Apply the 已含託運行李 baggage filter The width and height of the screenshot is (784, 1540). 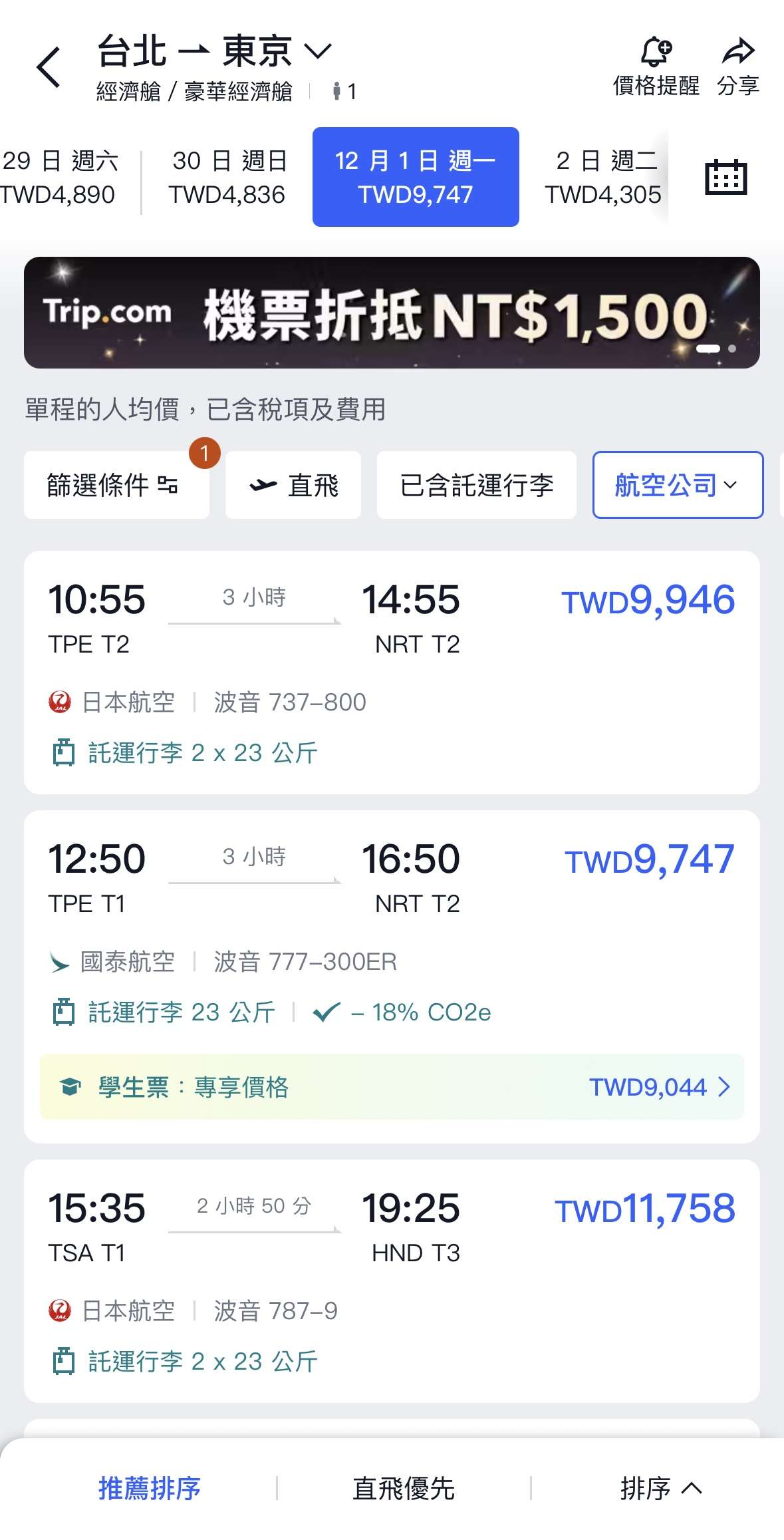coord(476,485)
